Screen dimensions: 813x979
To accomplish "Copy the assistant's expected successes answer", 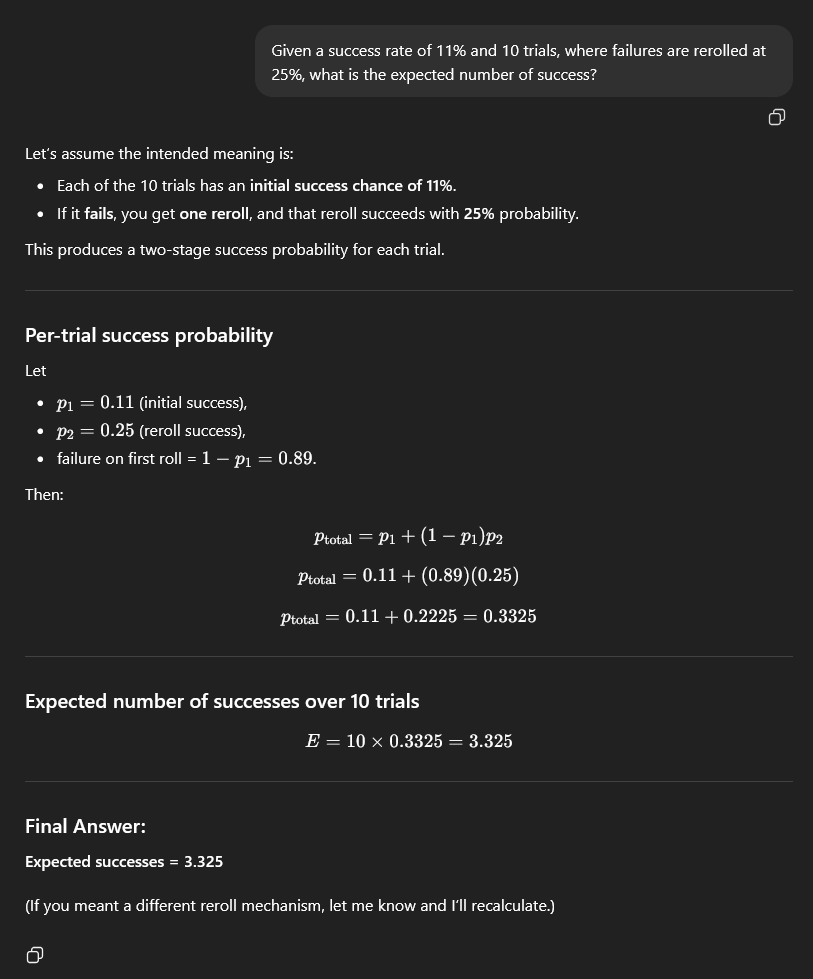I will (34, 955).
